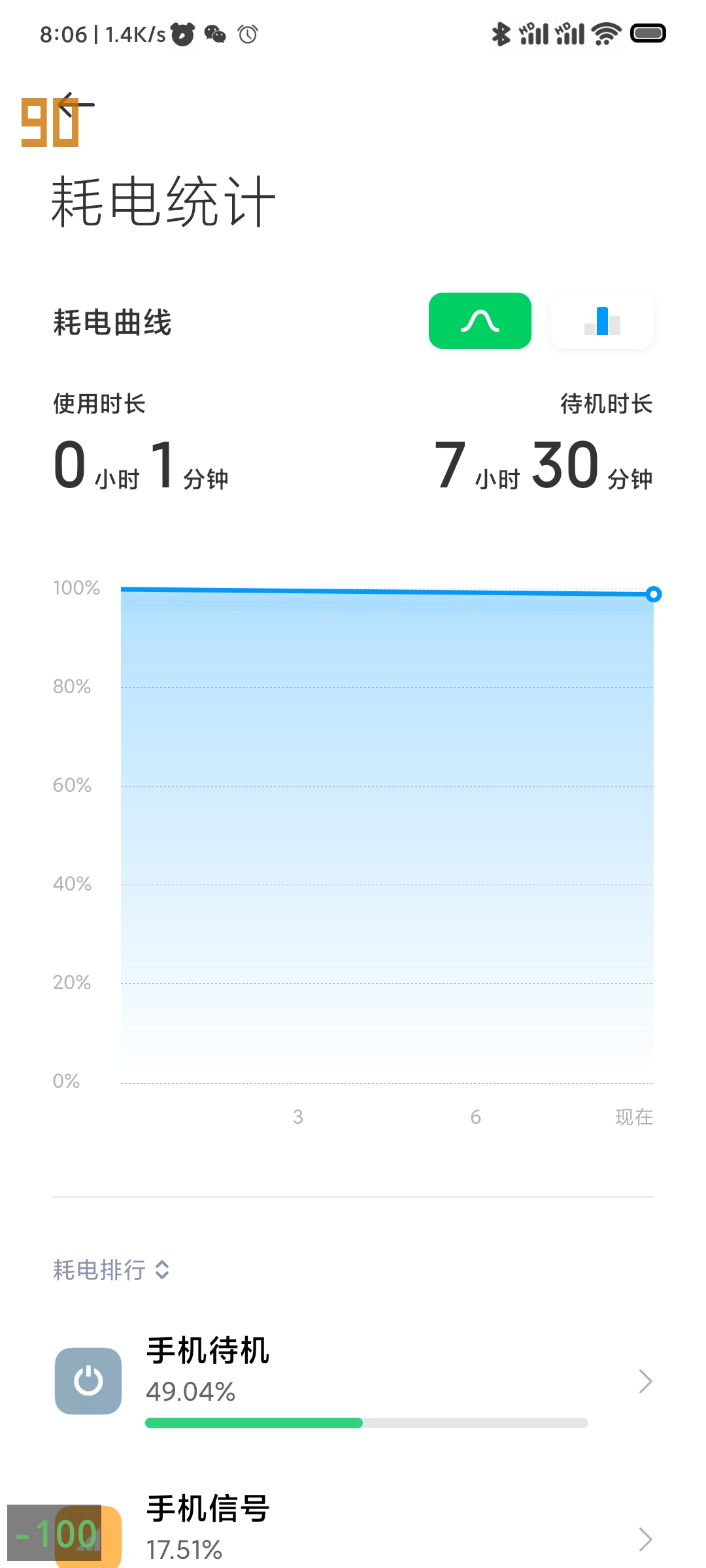
Task: Switch to the green curve chart view
Action: 480,321
